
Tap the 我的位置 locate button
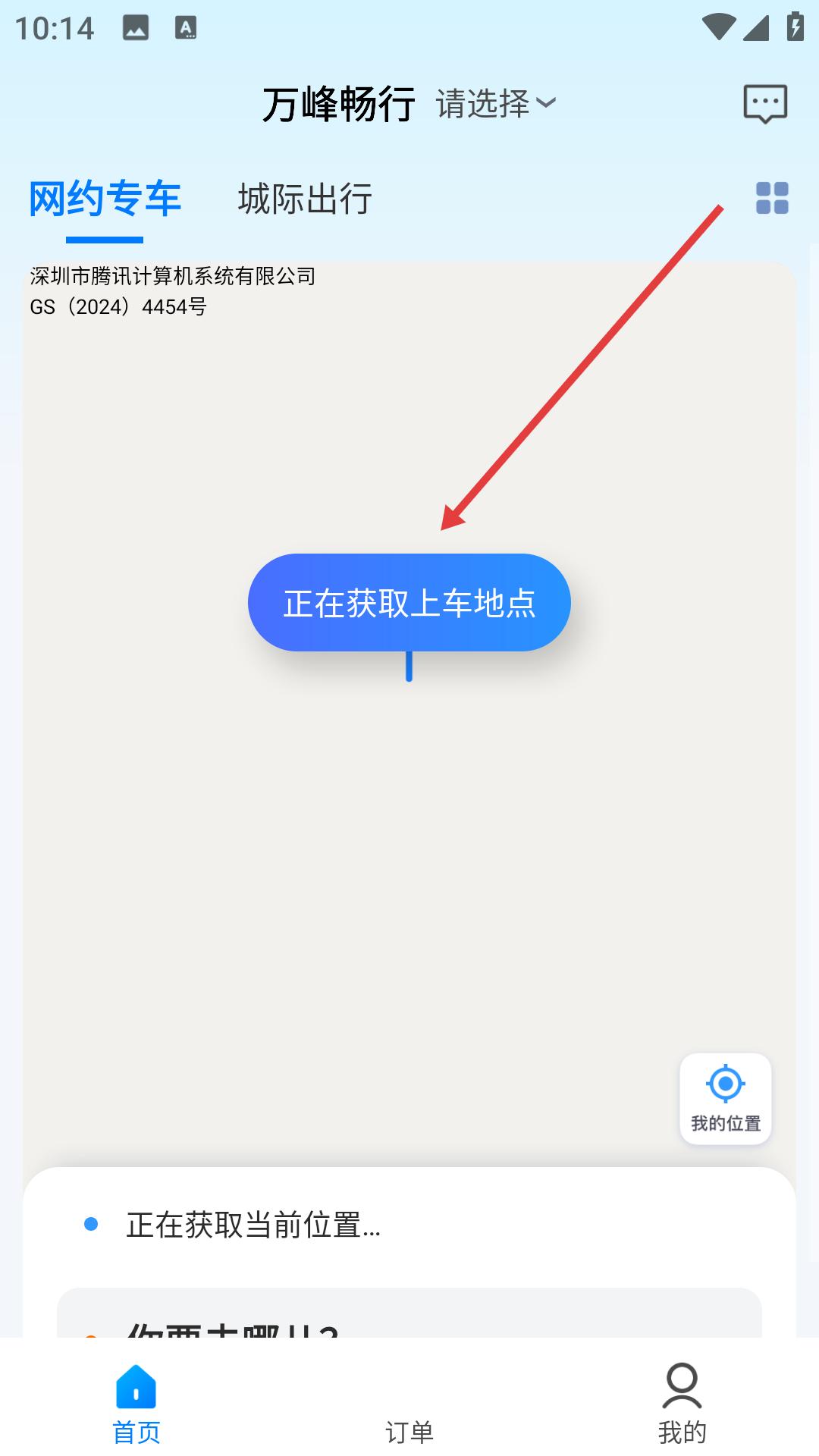[x=725, y=1098]
